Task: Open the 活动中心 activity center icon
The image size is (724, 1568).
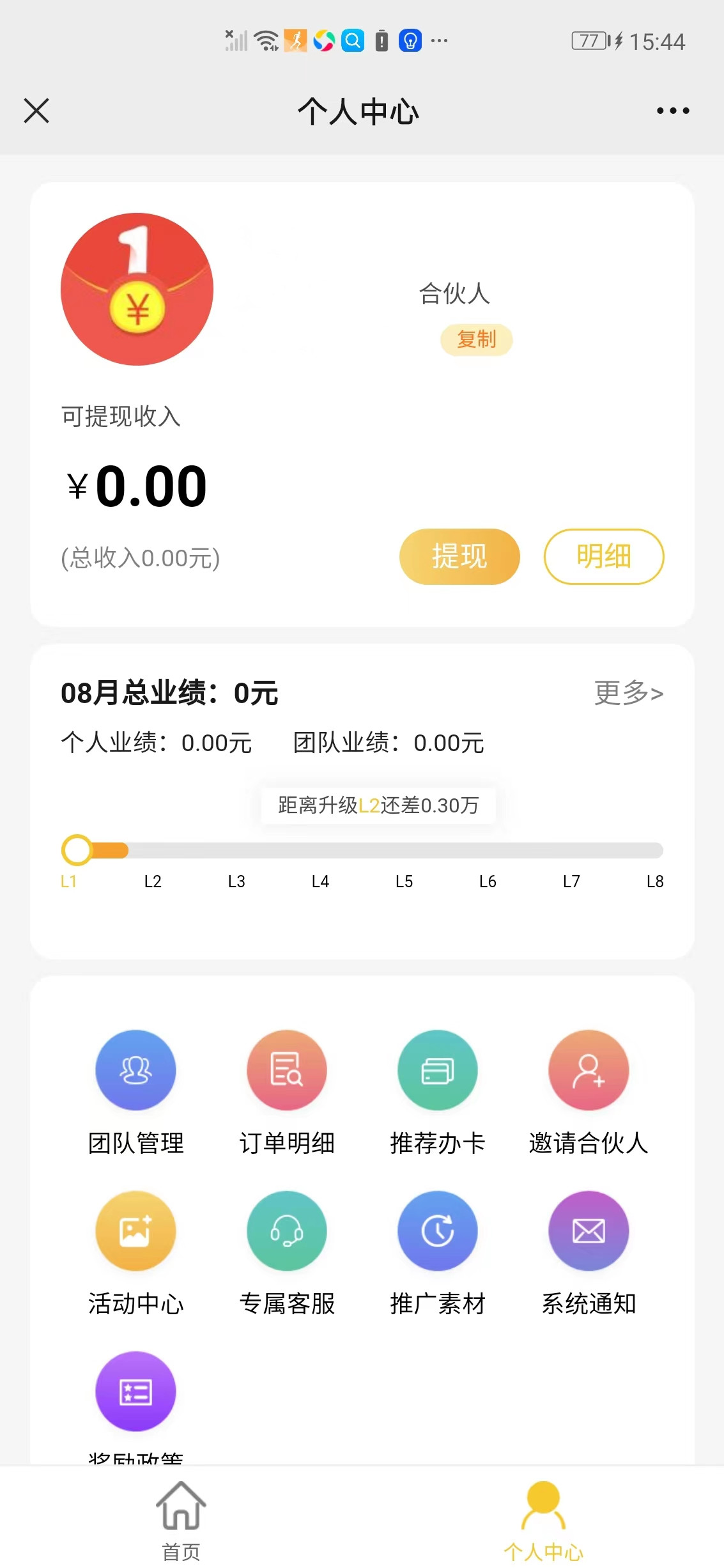Action: click(x=135, y=1230)
